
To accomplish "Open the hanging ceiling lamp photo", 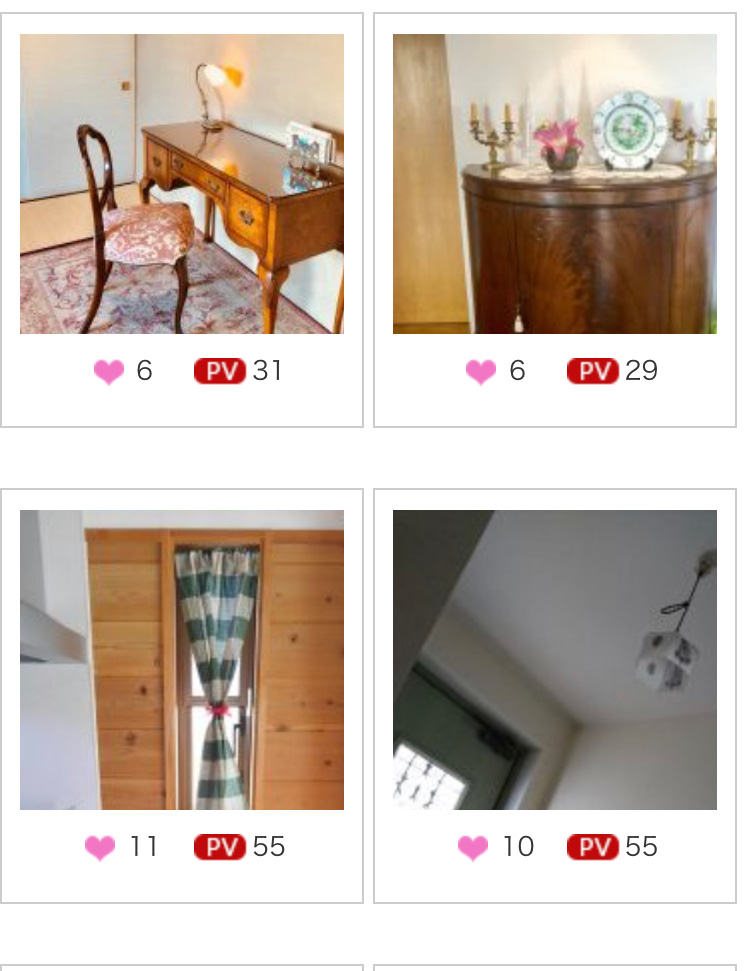I will click(x=554, y=660).
